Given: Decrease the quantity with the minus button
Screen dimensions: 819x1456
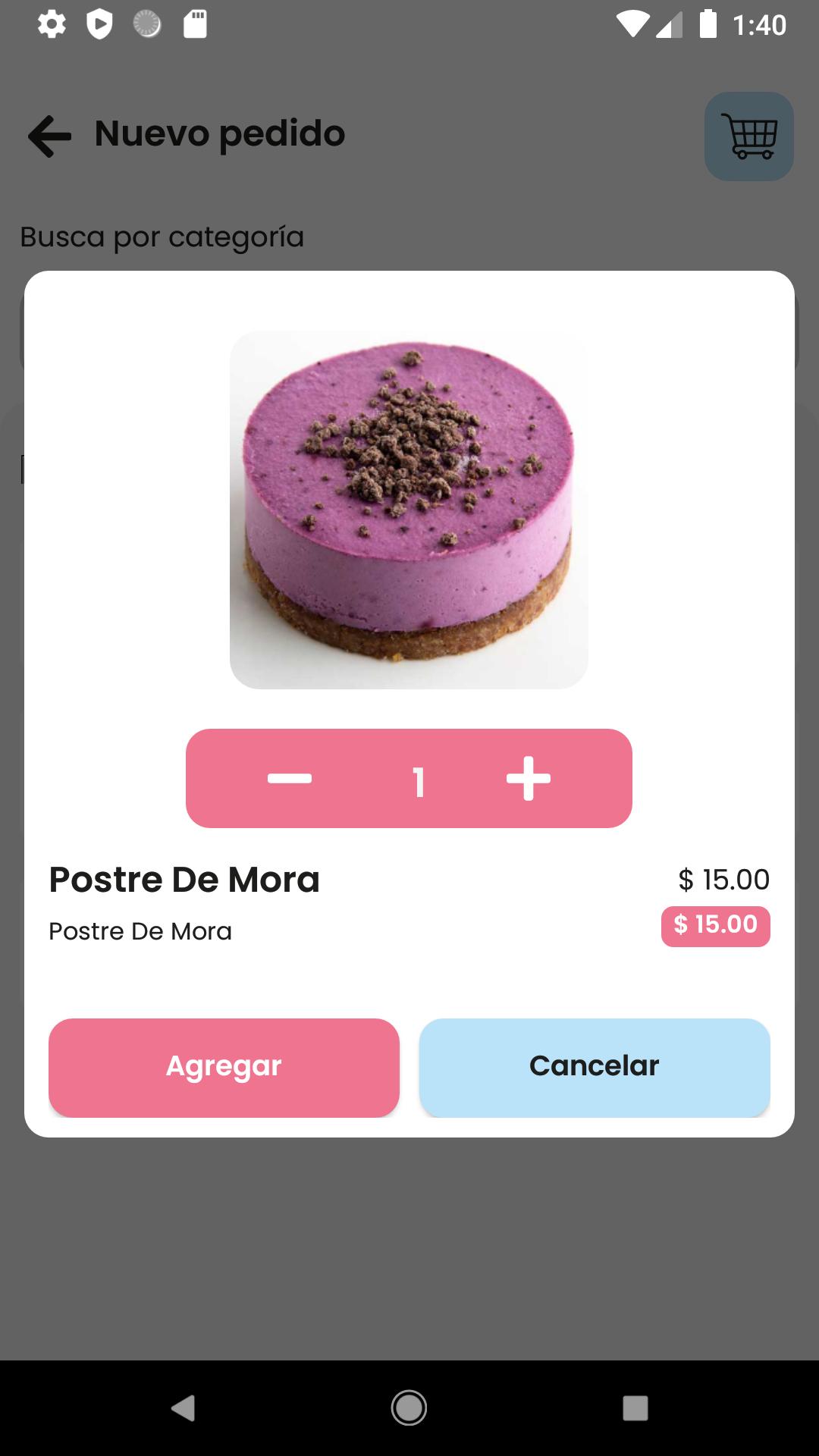Looking at the screenshot, I should coord(290,779).
